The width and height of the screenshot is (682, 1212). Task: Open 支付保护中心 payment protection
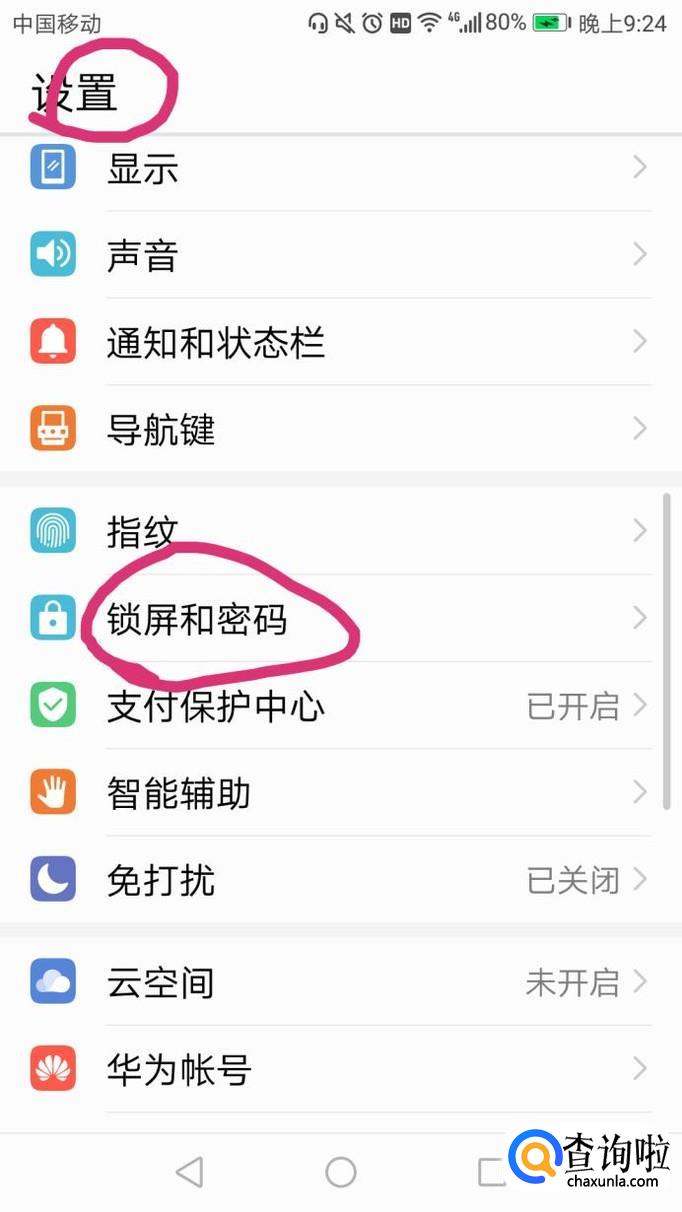(341, 706)
